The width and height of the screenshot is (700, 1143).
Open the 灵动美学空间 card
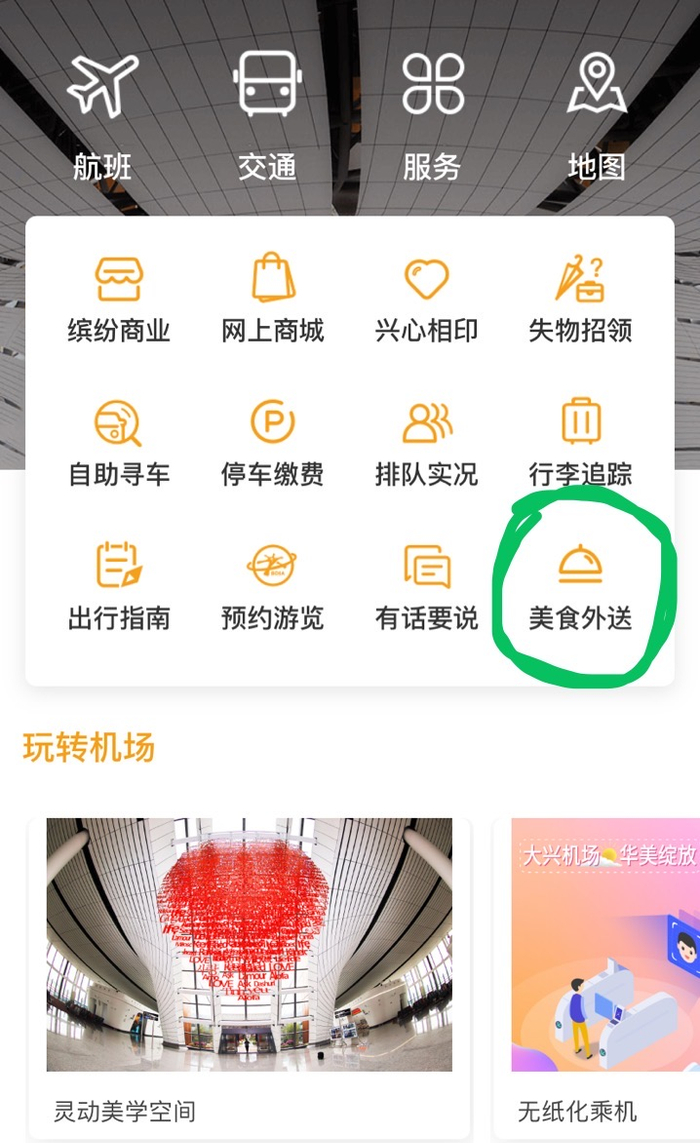click(x=249, y=978)
